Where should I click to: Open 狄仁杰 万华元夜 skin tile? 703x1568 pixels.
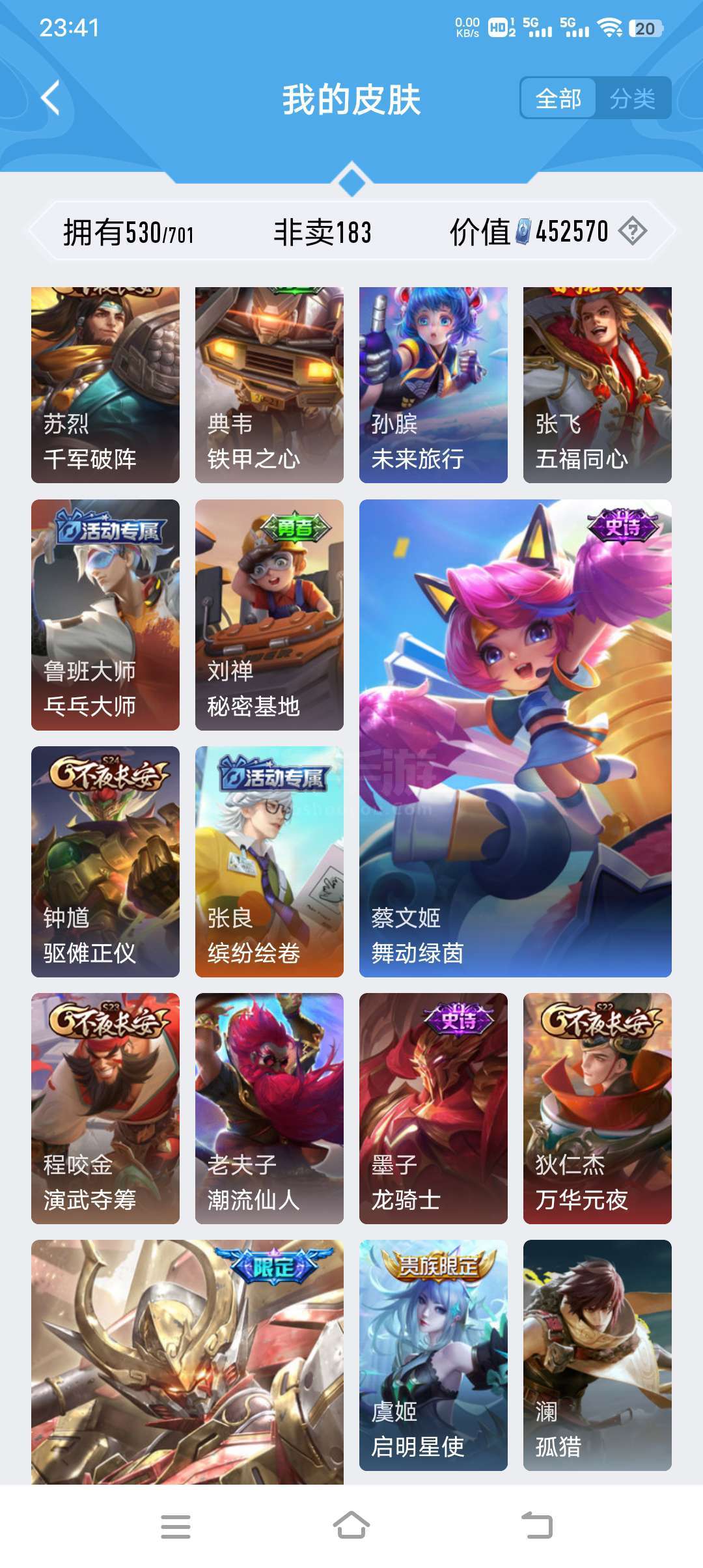[598, 1108]
